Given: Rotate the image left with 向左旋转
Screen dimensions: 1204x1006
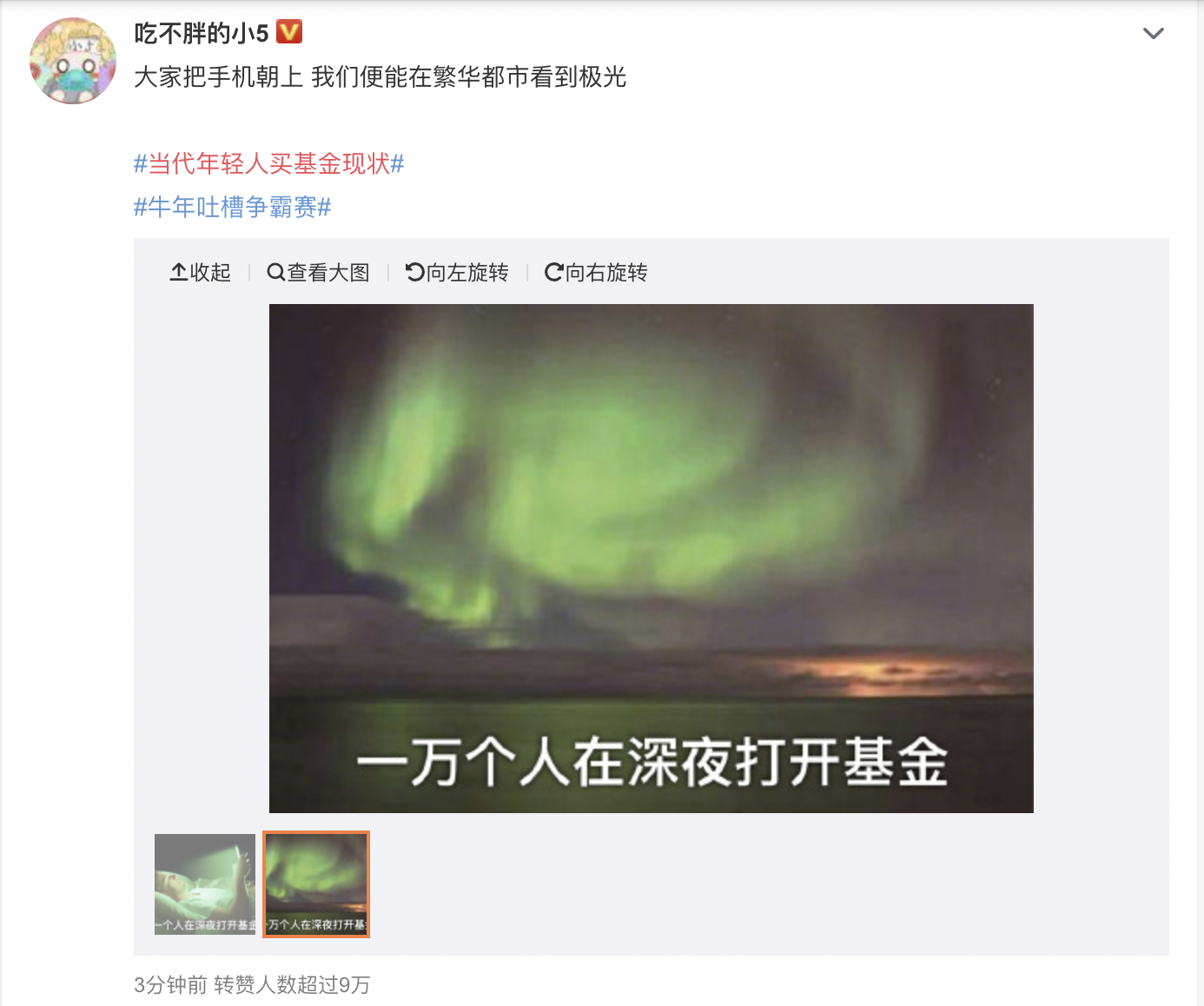Looking at the screenshot, I should point(457,273).
